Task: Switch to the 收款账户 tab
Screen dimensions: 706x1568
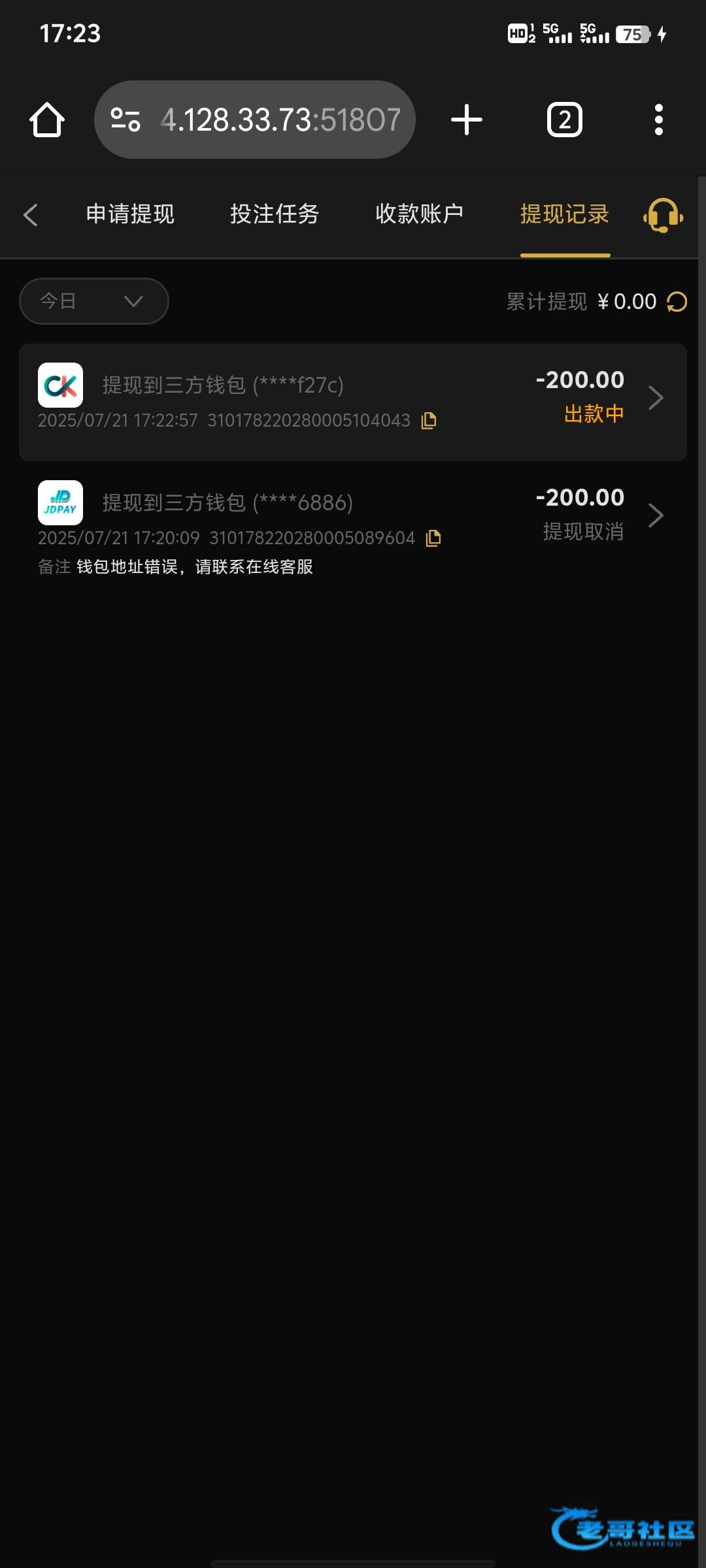Action: pos(419,214)
